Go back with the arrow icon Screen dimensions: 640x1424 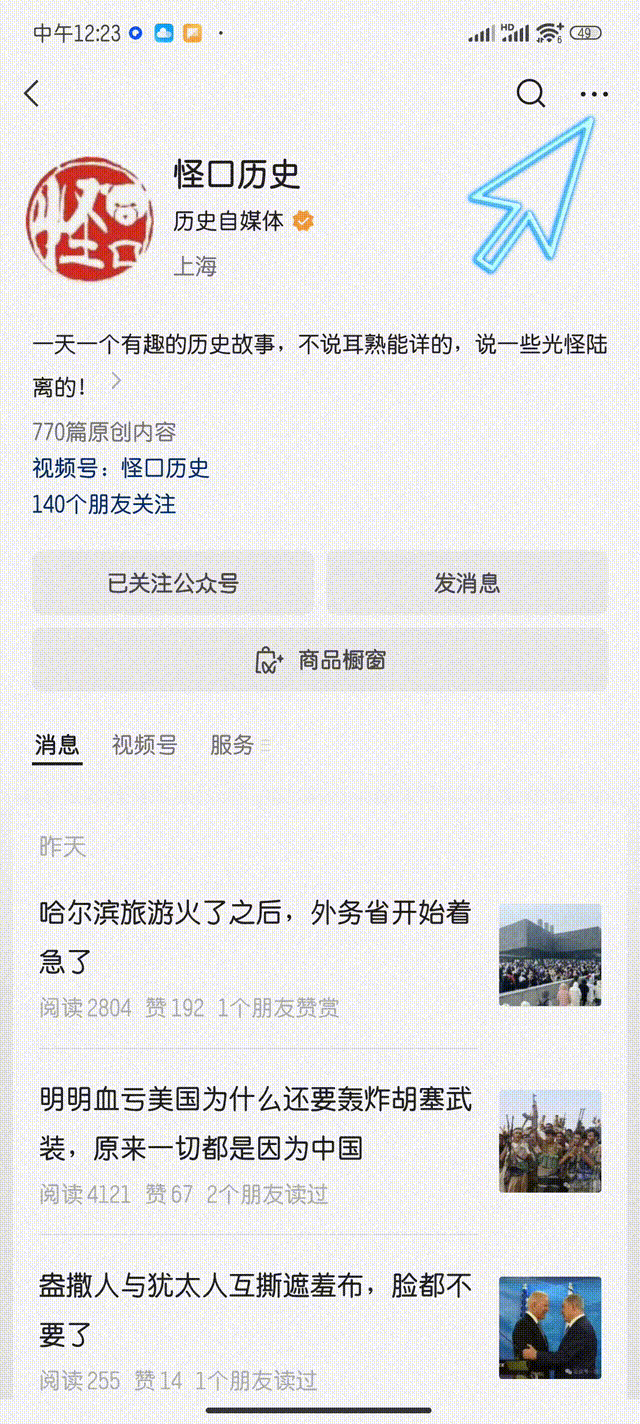[x=32, y=94]
